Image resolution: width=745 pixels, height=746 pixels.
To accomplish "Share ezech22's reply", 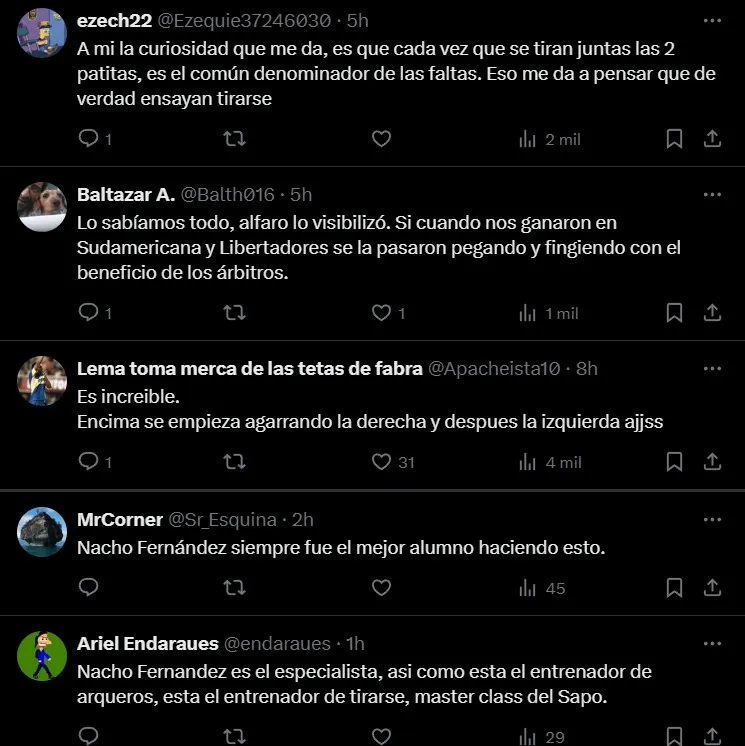I will [x=712, y=139].
